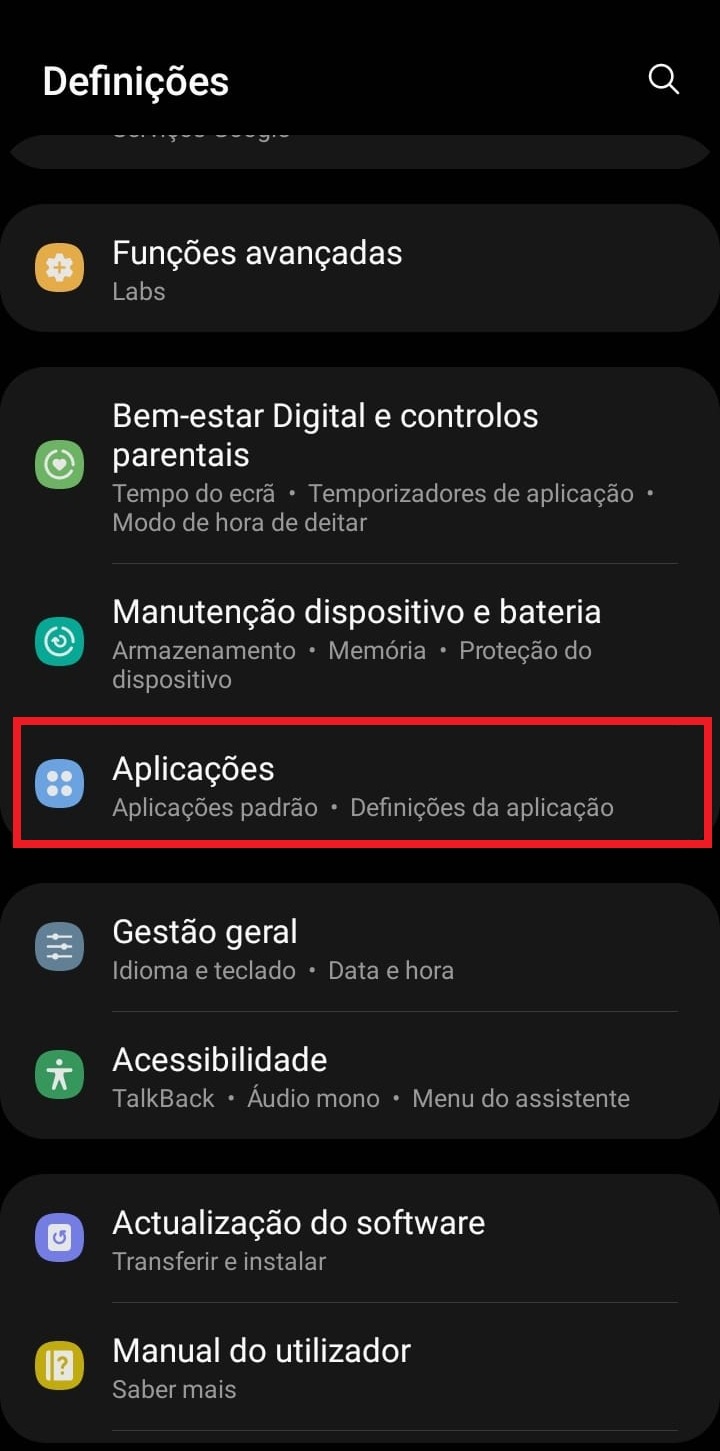Open Funções avançadas settings
Image resolution: width=720 pixels, height=1451 pixels.
(x=360, y=269)
